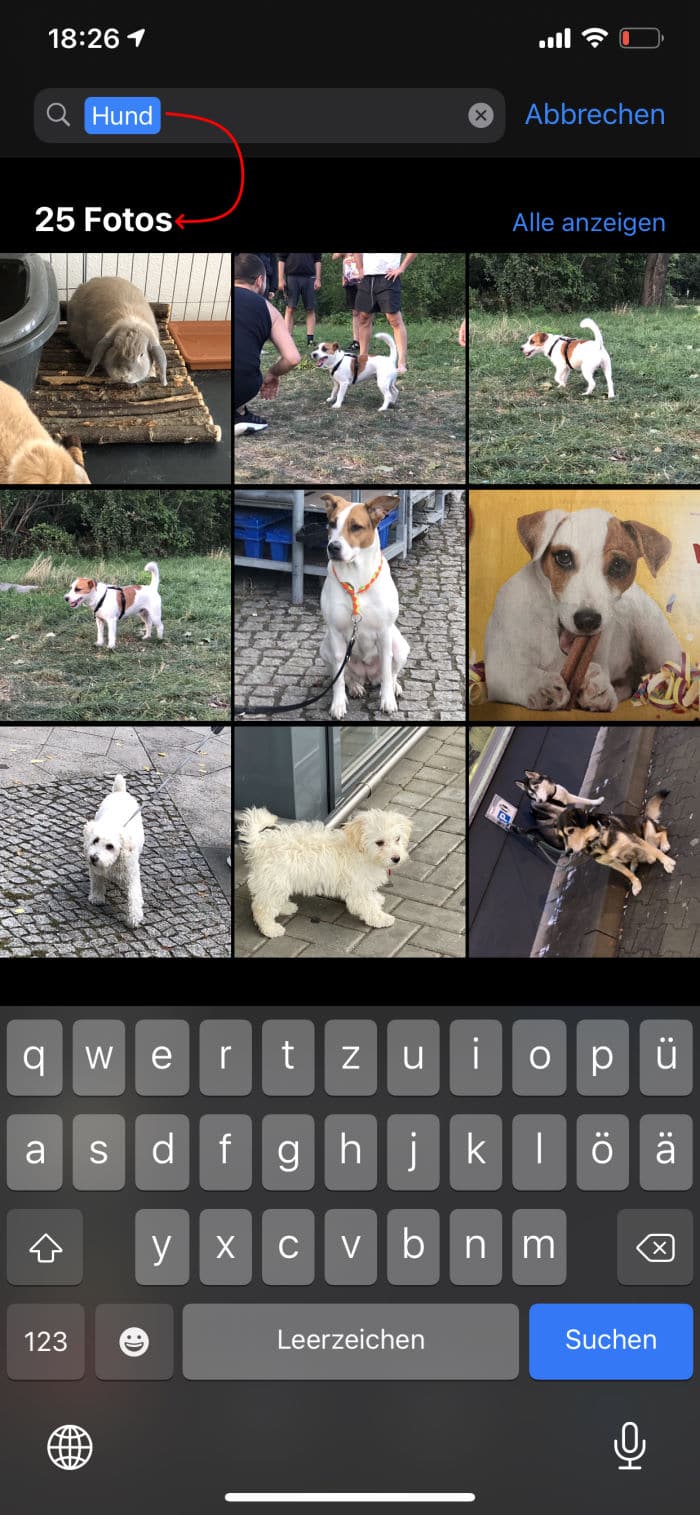700x1515 pixels.
Task: Tap the blue Suchen key
Action: 610,1341
